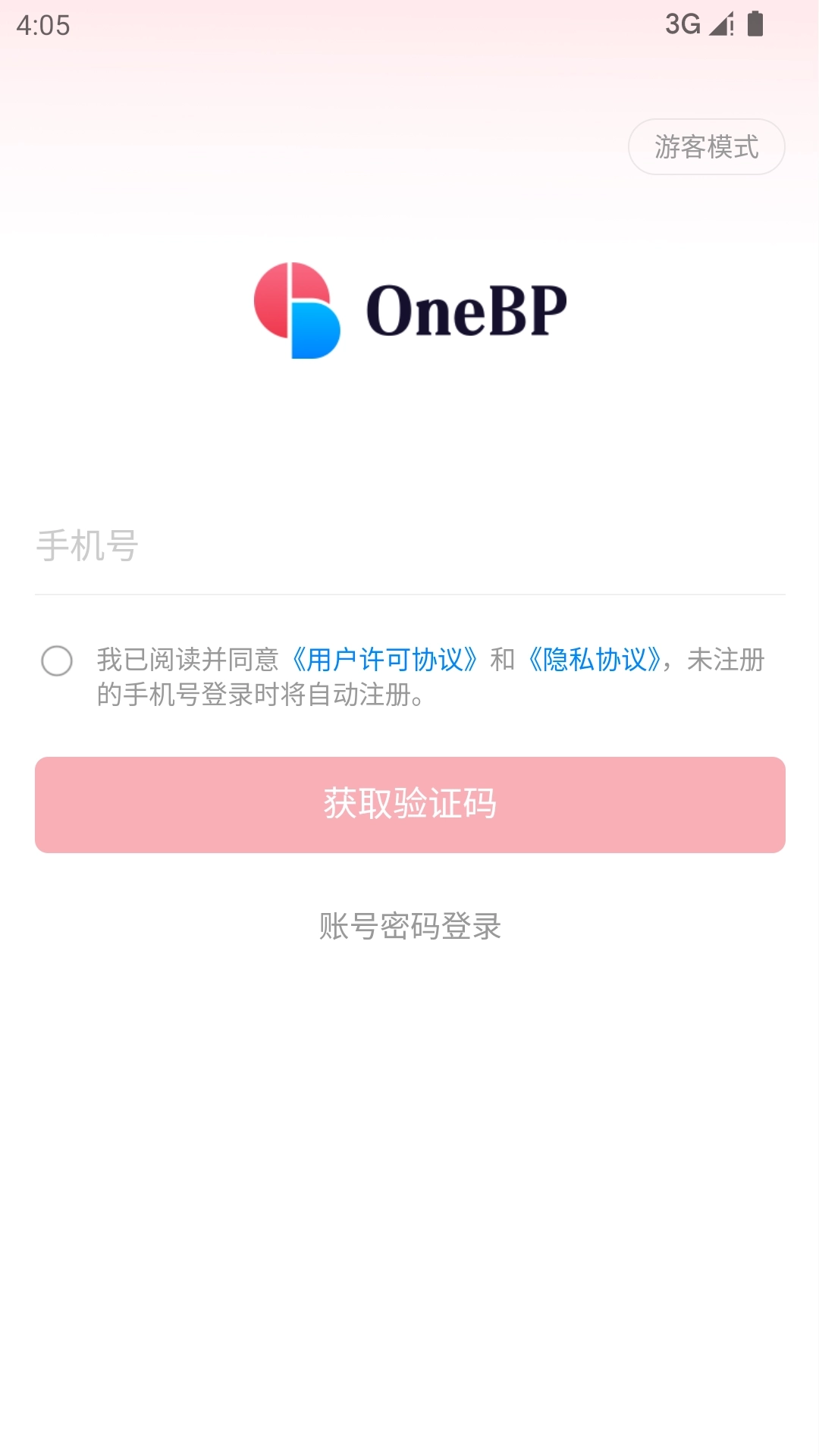Viewport: 819px width, 1456px height.
Task: Click the clock showing 4:05
Action: (42, 26)
